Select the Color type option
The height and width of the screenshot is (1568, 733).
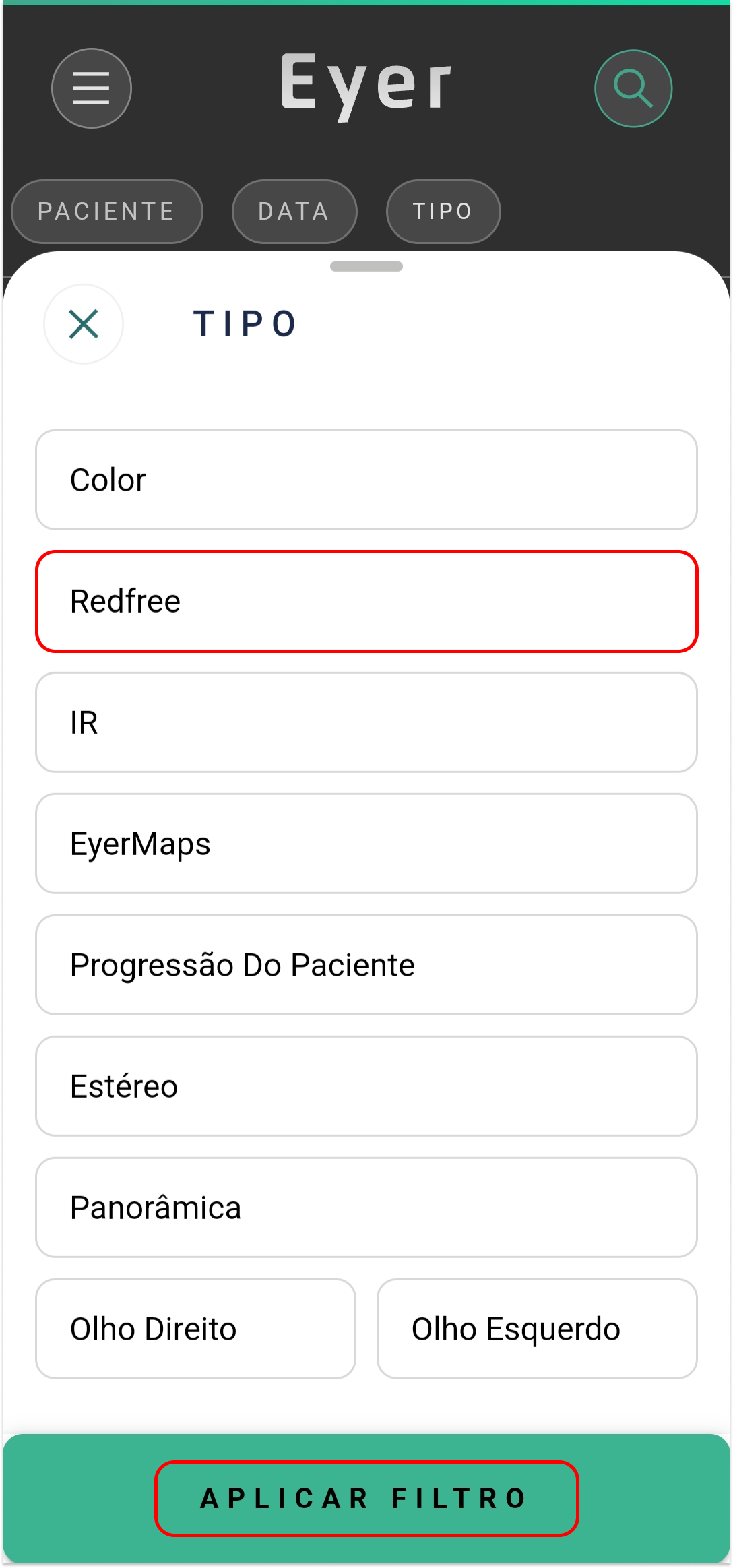(x=366, y=480)
